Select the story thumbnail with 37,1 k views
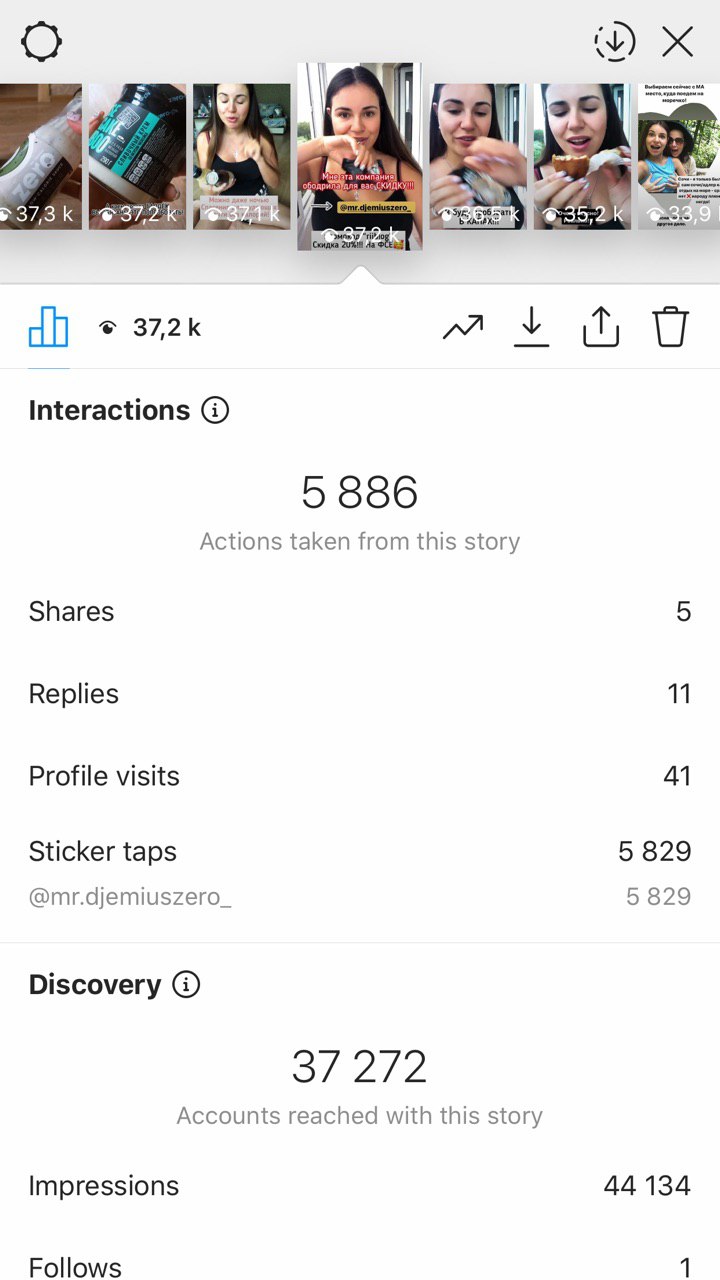 tap(241, 156)
